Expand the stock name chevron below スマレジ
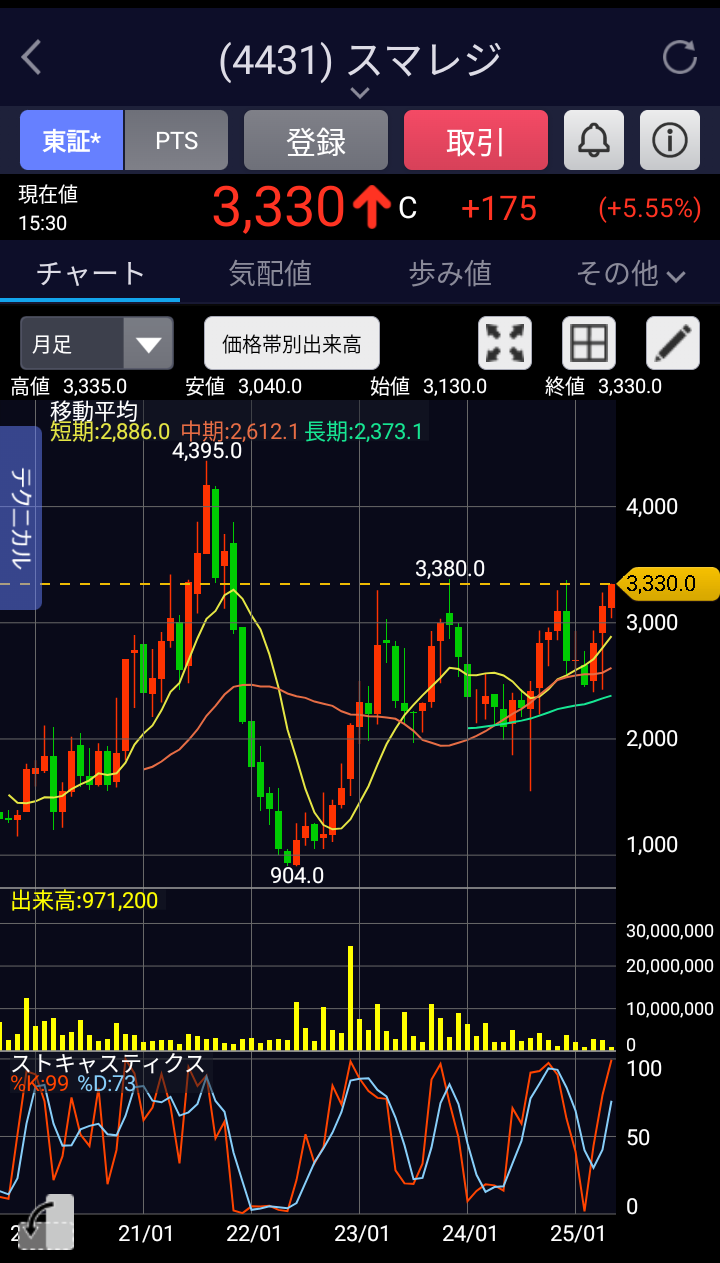The width and height of the screenshot is (720, 1263). (x=360, y=93)
